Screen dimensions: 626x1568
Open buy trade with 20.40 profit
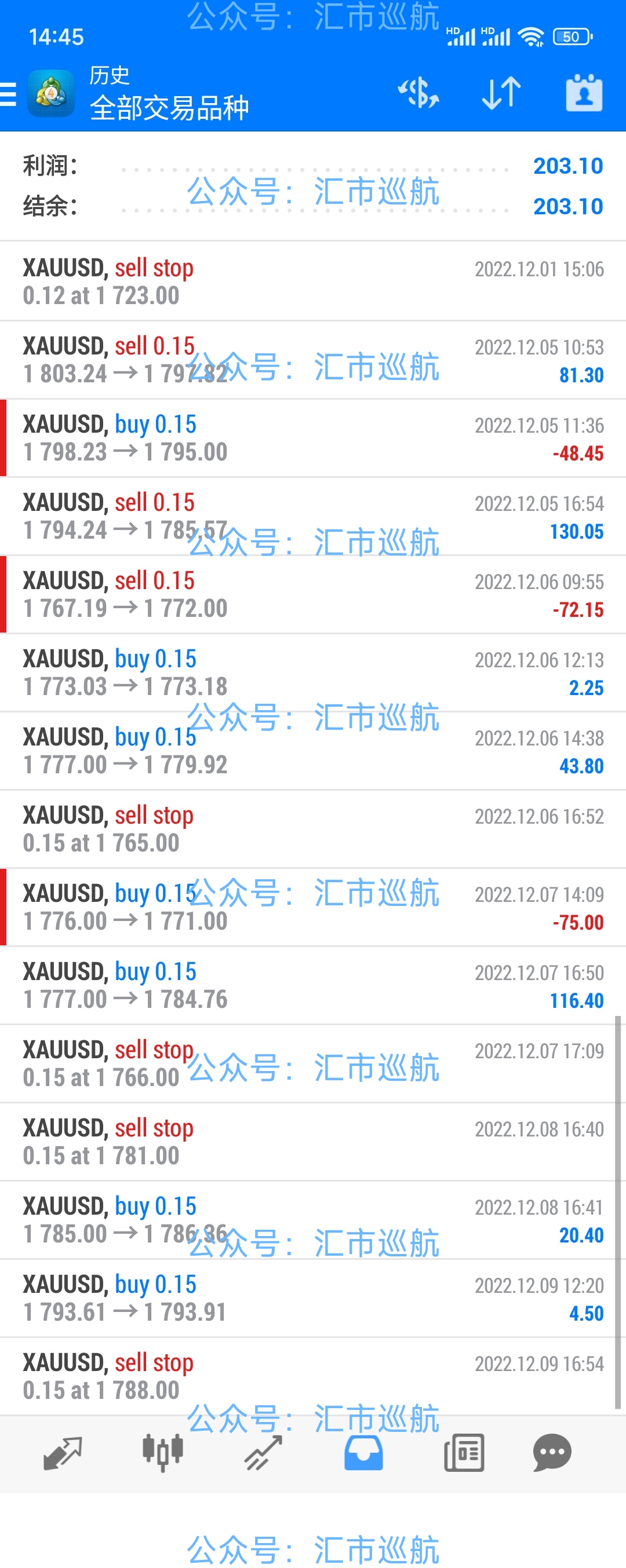point(313,1220)
